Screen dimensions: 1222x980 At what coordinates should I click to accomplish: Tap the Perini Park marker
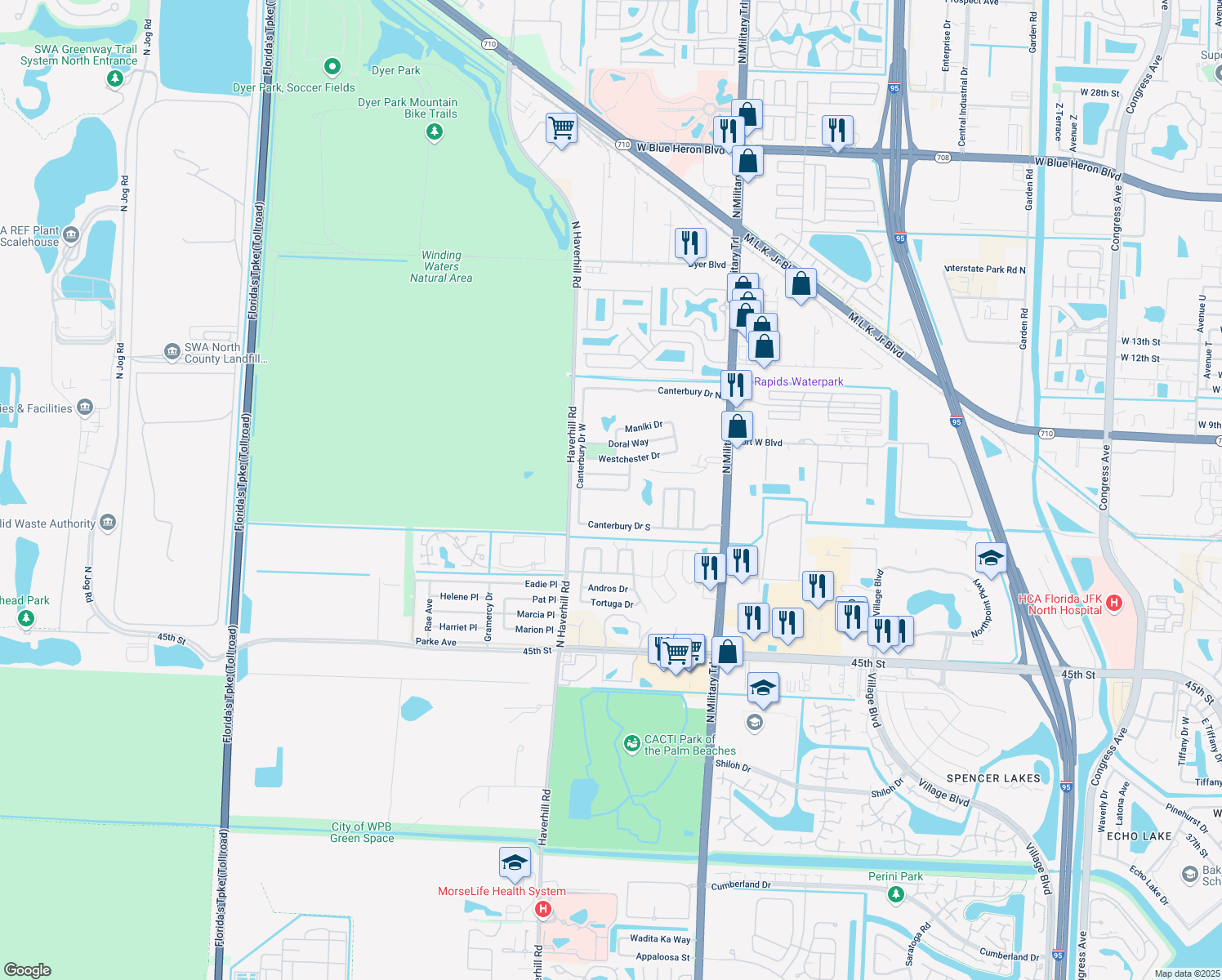coord(896,894)
